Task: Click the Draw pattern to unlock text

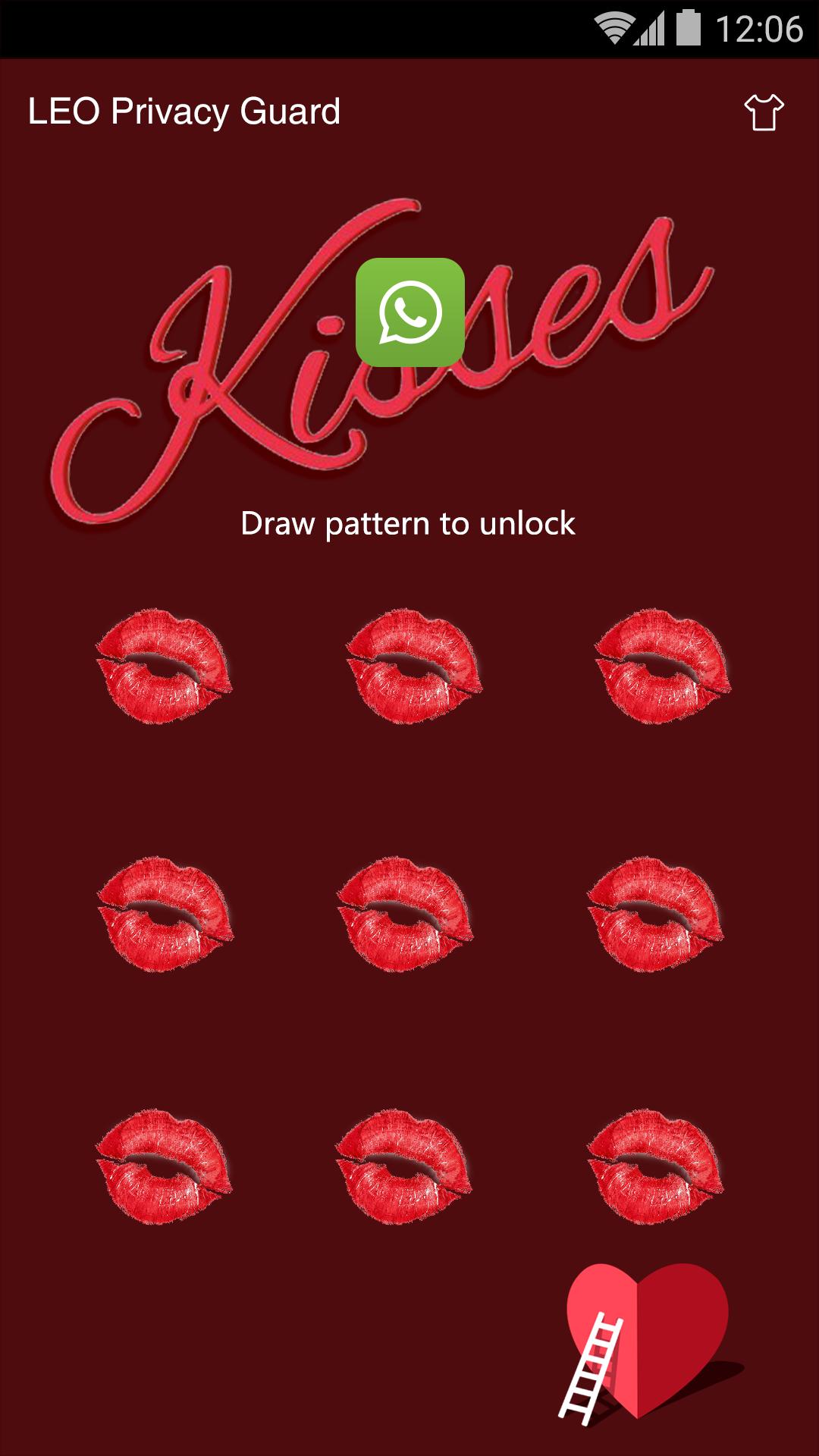Action: point(409,522)
